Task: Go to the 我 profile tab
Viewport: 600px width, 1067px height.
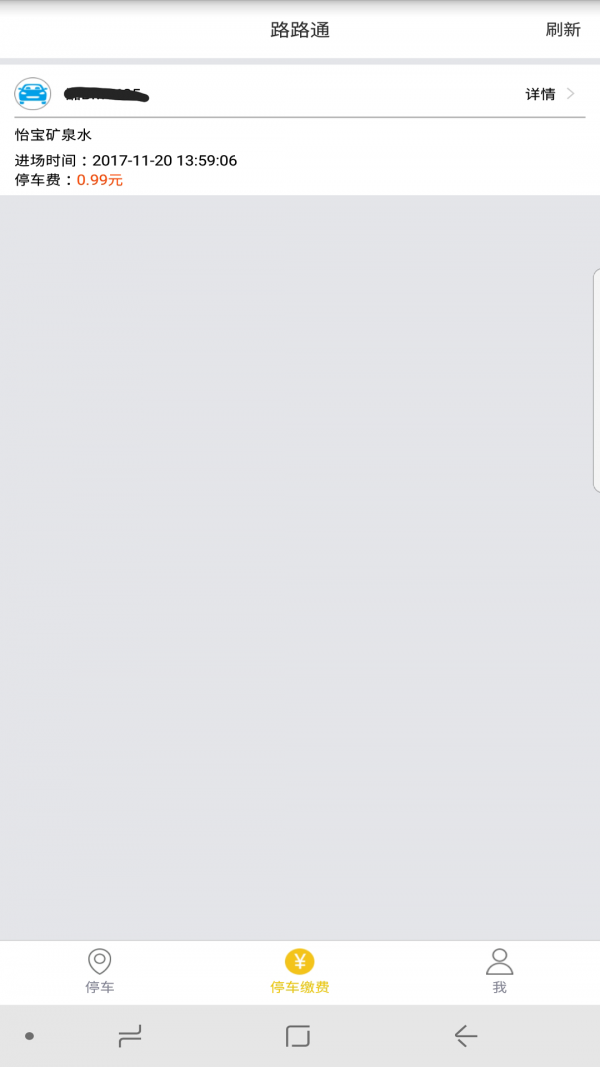Action: 499,972
